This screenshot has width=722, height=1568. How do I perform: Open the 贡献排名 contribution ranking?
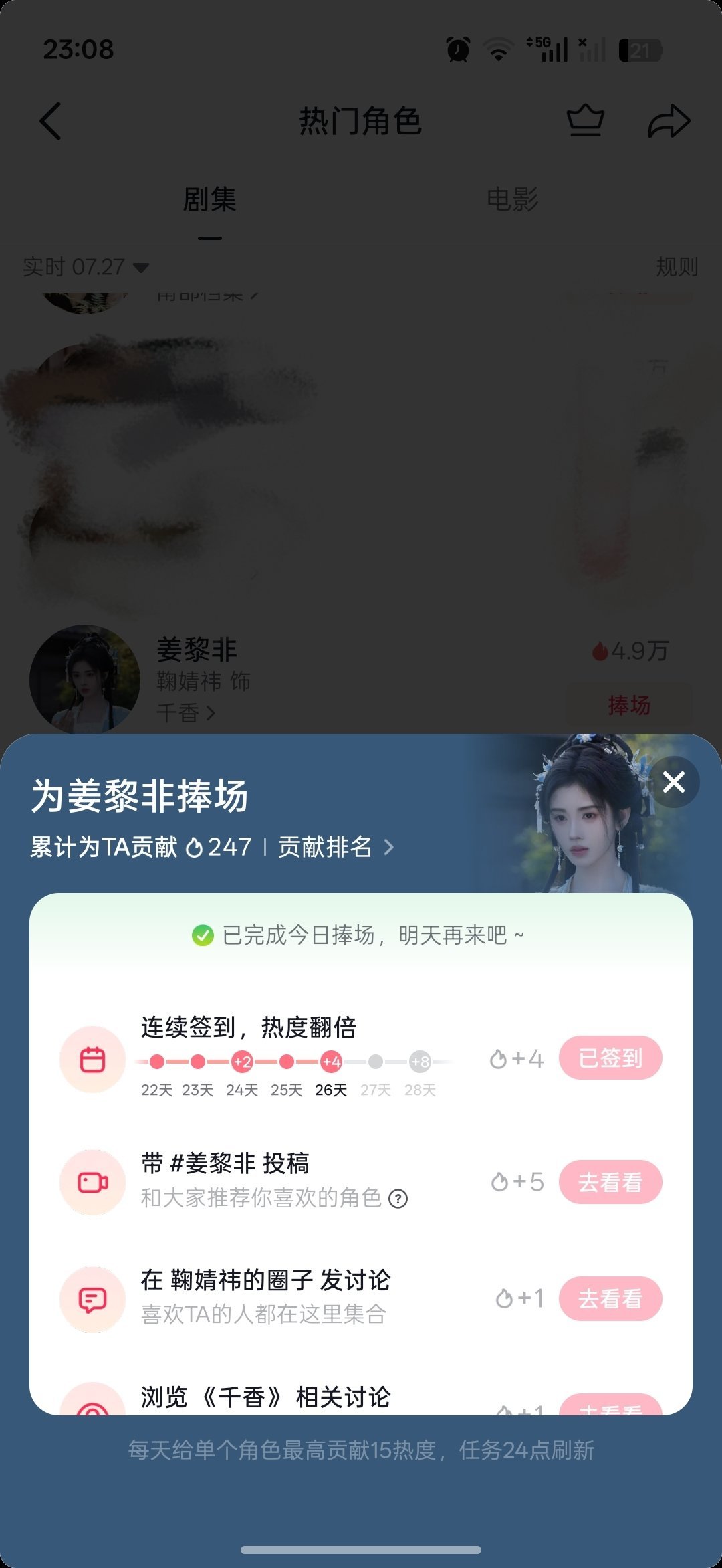click(x=336, y=847)
